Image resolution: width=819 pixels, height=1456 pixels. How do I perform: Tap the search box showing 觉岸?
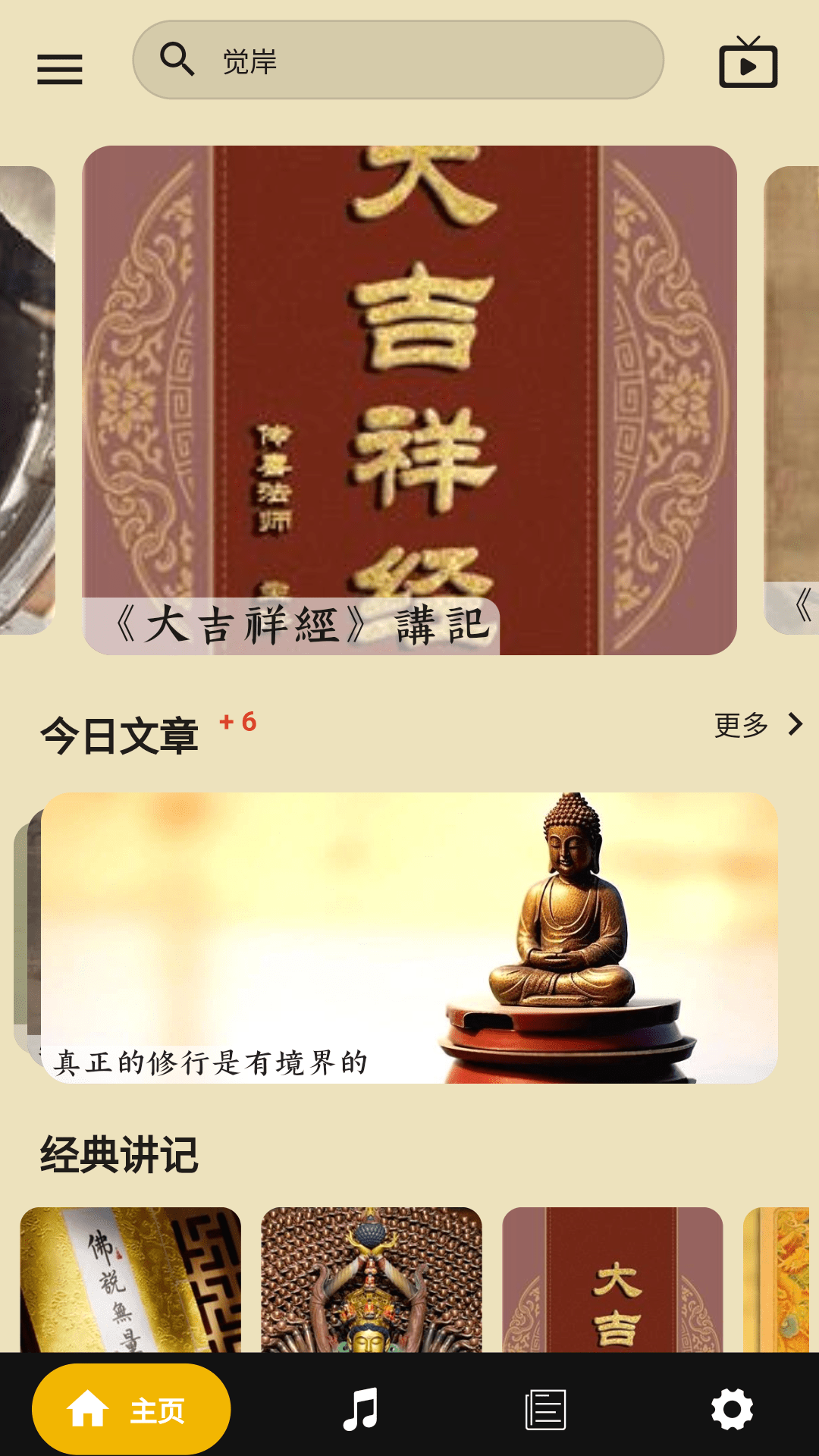[x=398, y=60]
